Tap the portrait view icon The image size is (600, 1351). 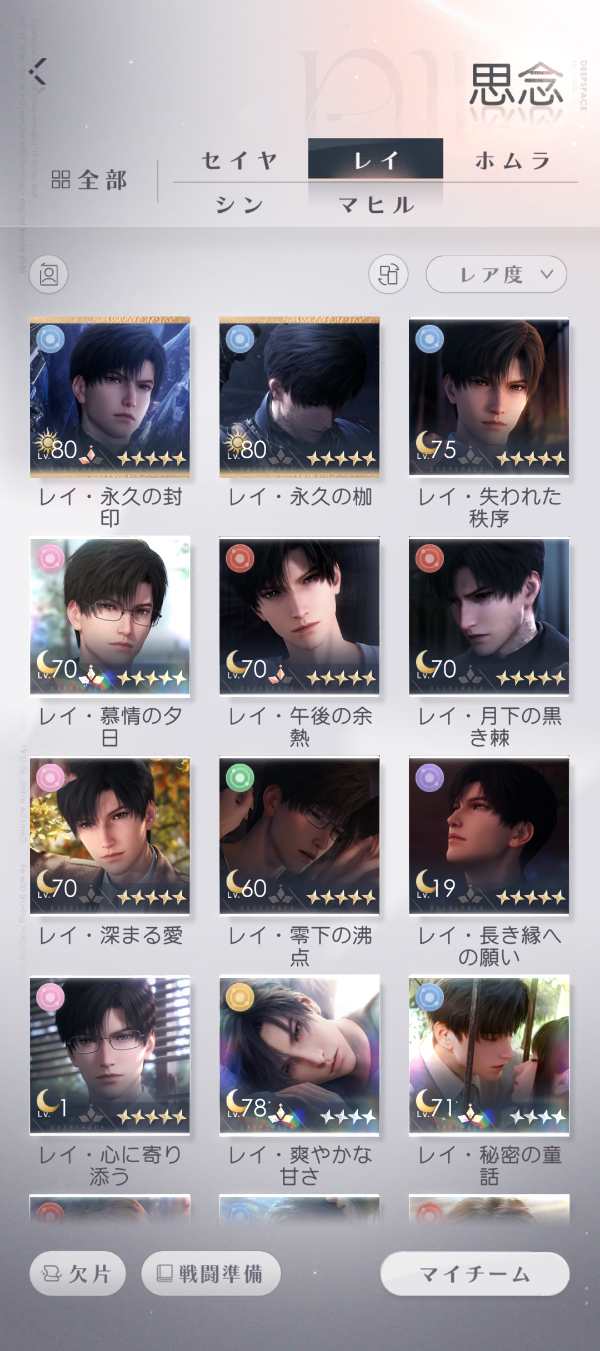(49, 275)
